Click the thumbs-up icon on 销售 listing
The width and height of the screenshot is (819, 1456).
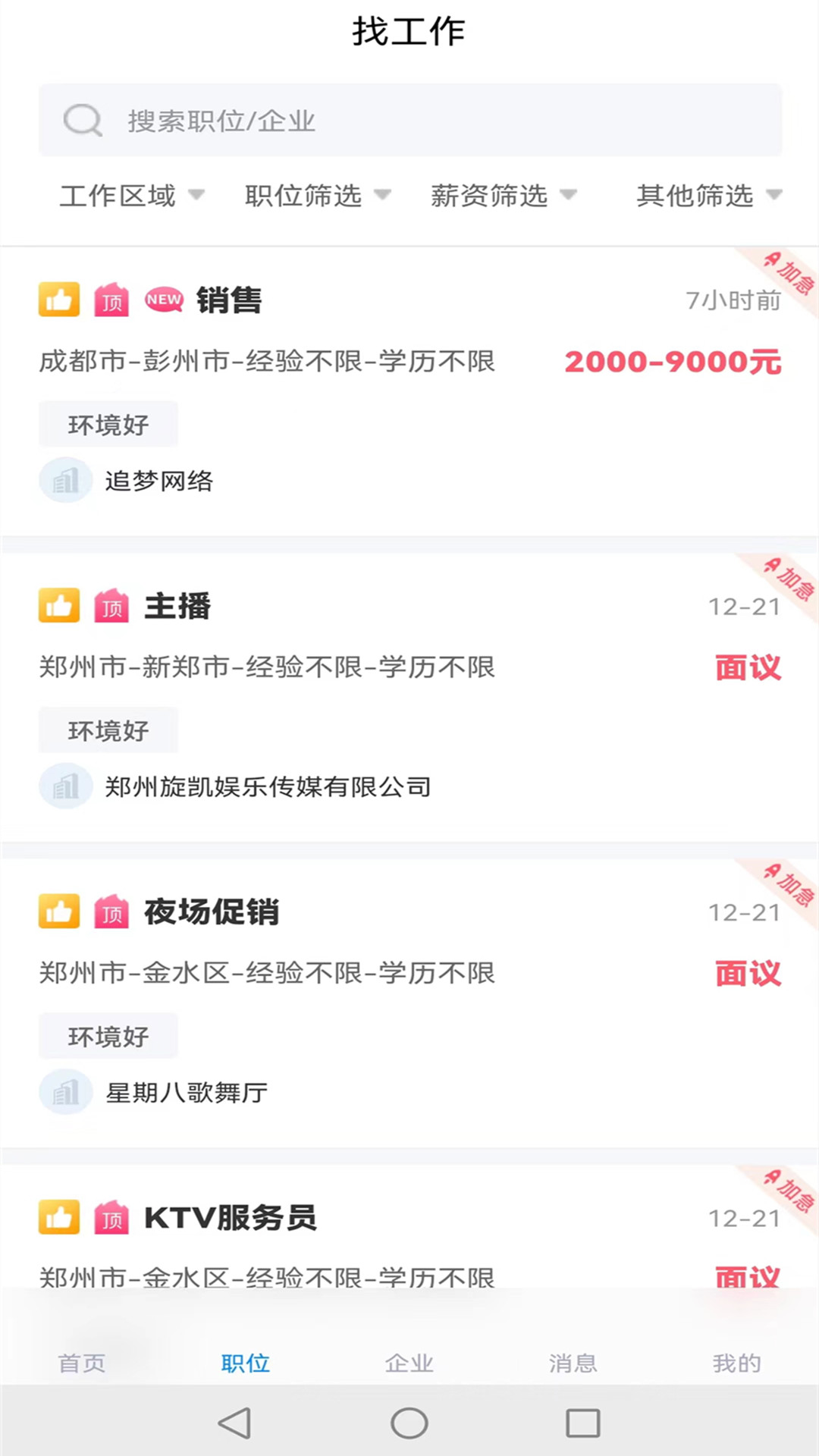tap(58, 300)
